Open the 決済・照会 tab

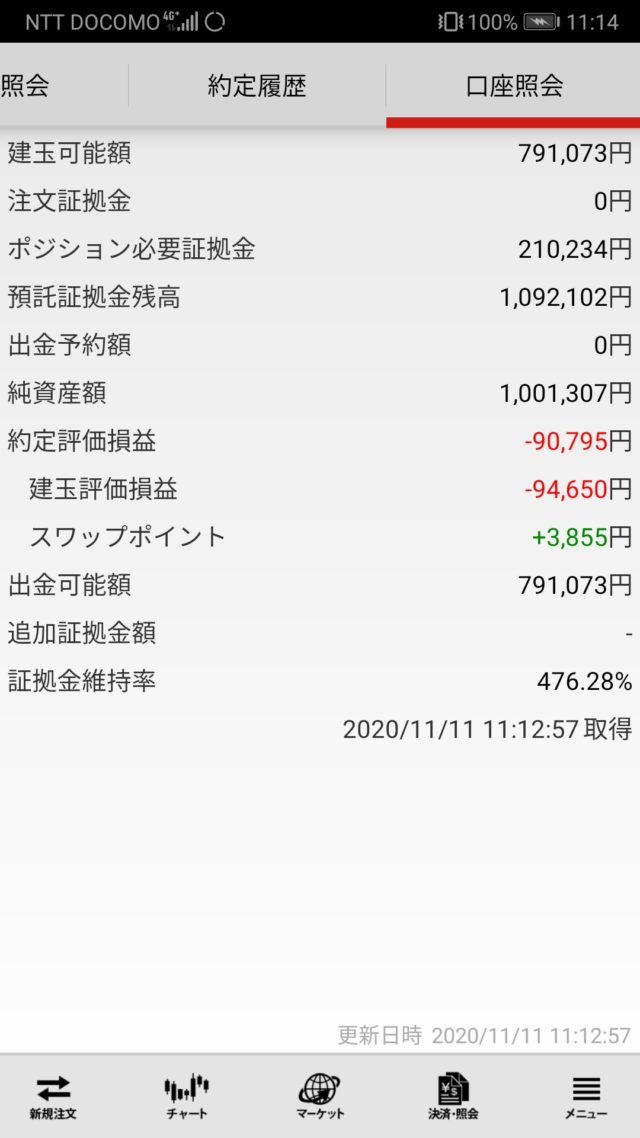[x=453, y=1096]
